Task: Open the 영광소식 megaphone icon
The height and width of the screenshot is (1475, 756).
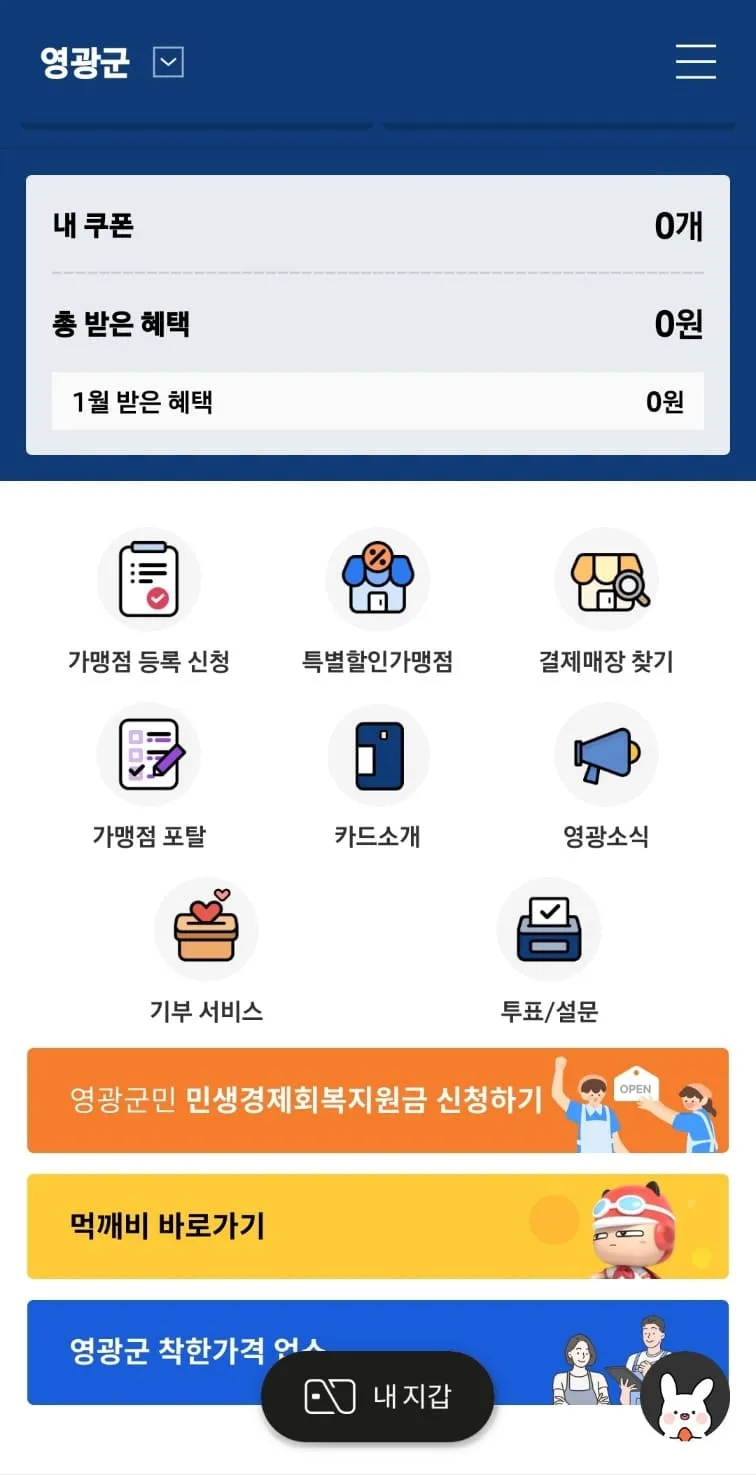Action: point(606,754)
